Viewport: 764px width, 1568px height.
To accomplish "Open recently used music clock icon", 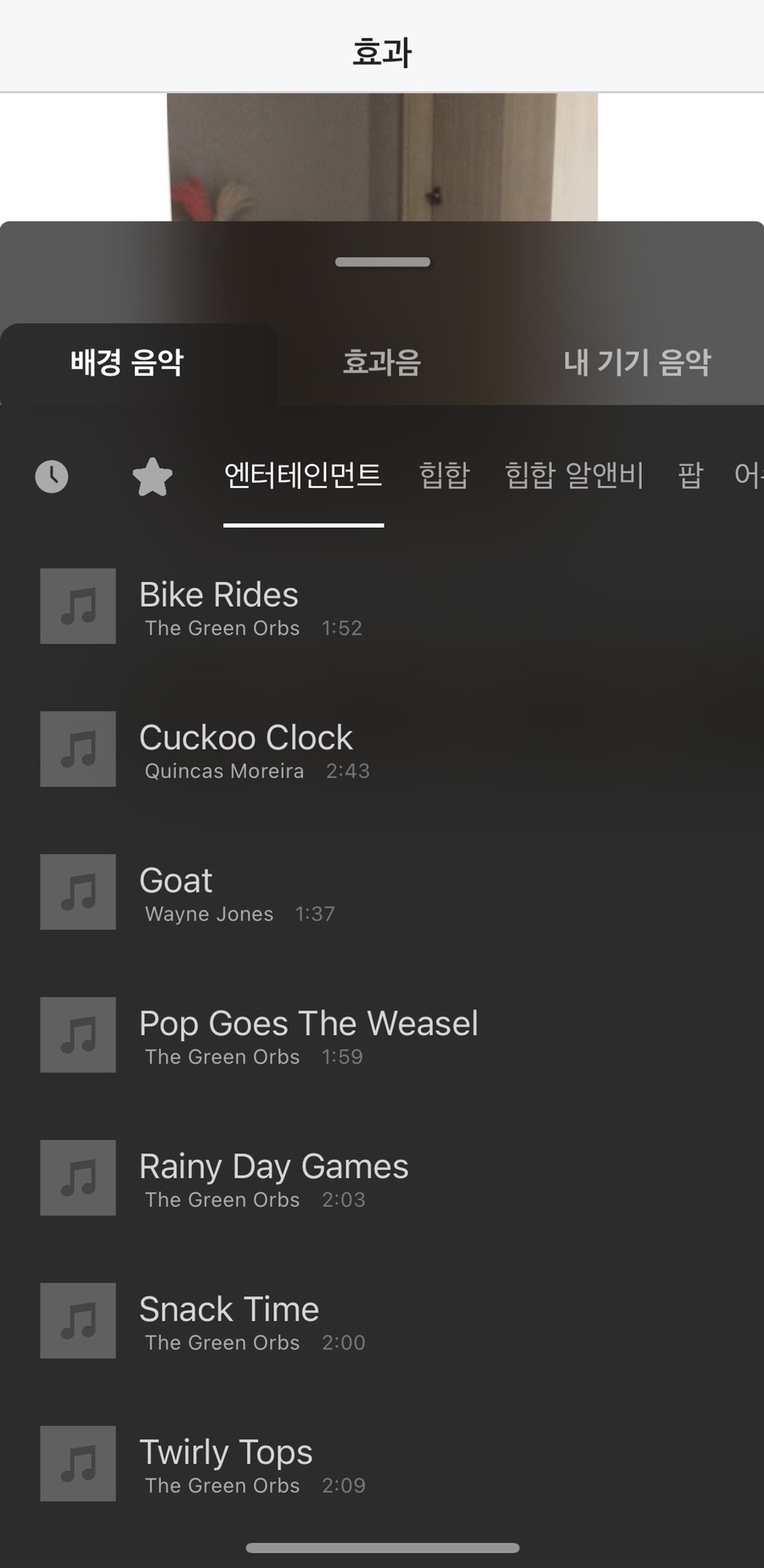I will 52,476.
